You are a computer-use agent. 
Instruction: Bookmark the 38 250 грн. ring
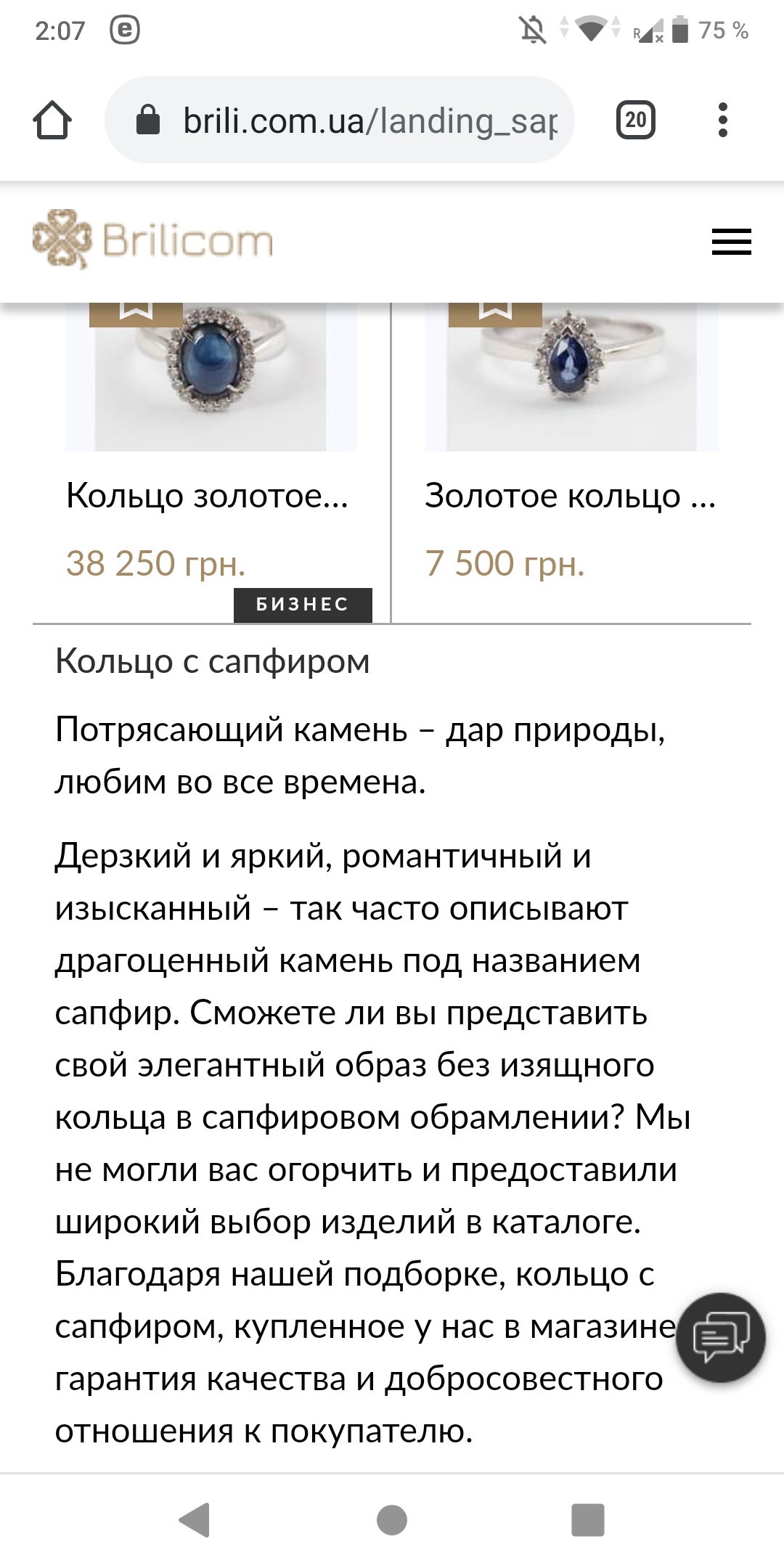tap(136, 312)
